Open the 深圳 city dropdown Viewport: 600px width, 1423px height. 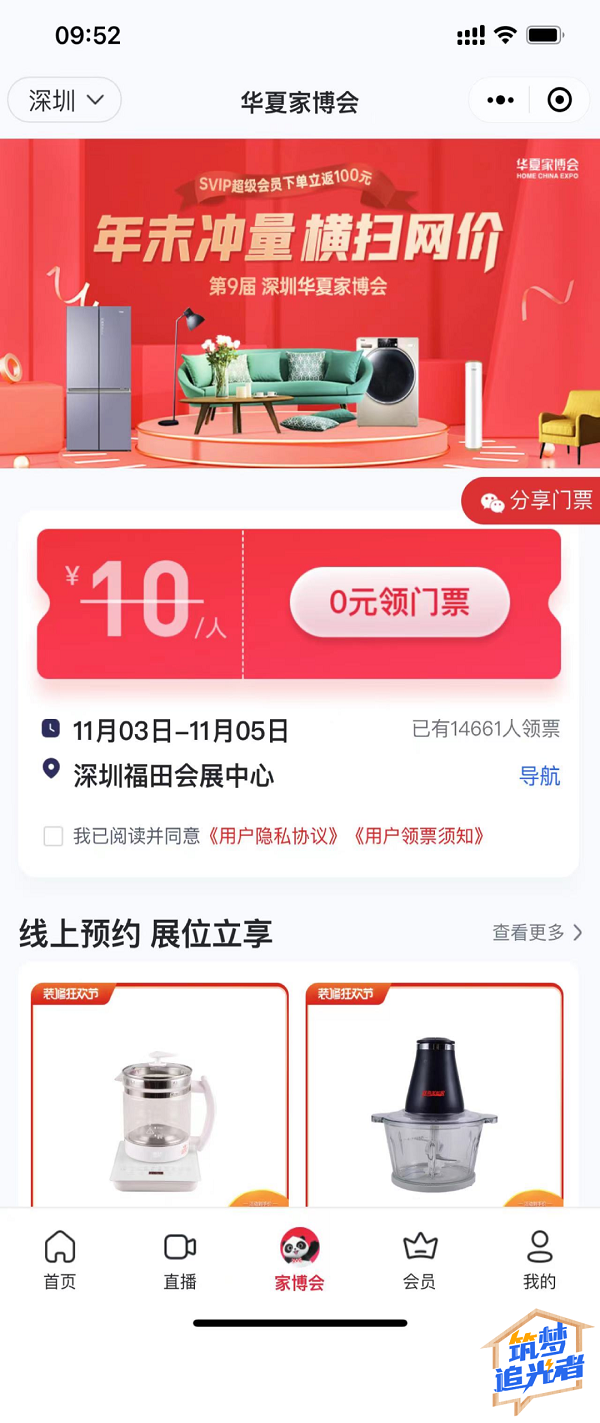[x=64, y=101]
